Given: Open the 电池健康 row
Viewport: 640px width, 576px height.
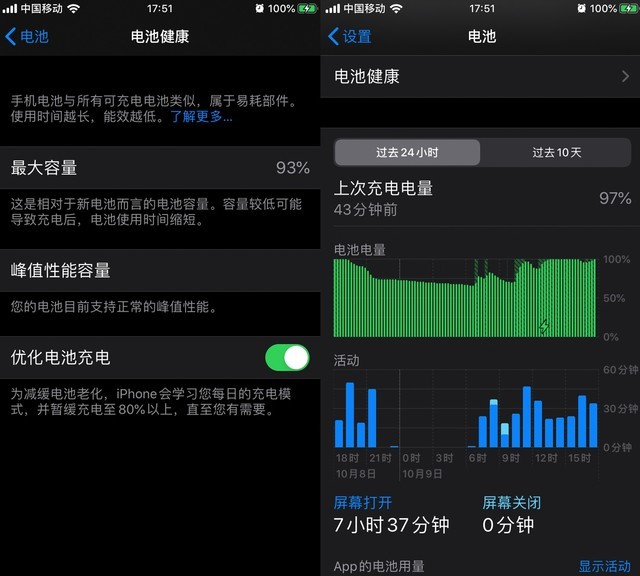Looking at the screenshot, I should pos(480,76).
